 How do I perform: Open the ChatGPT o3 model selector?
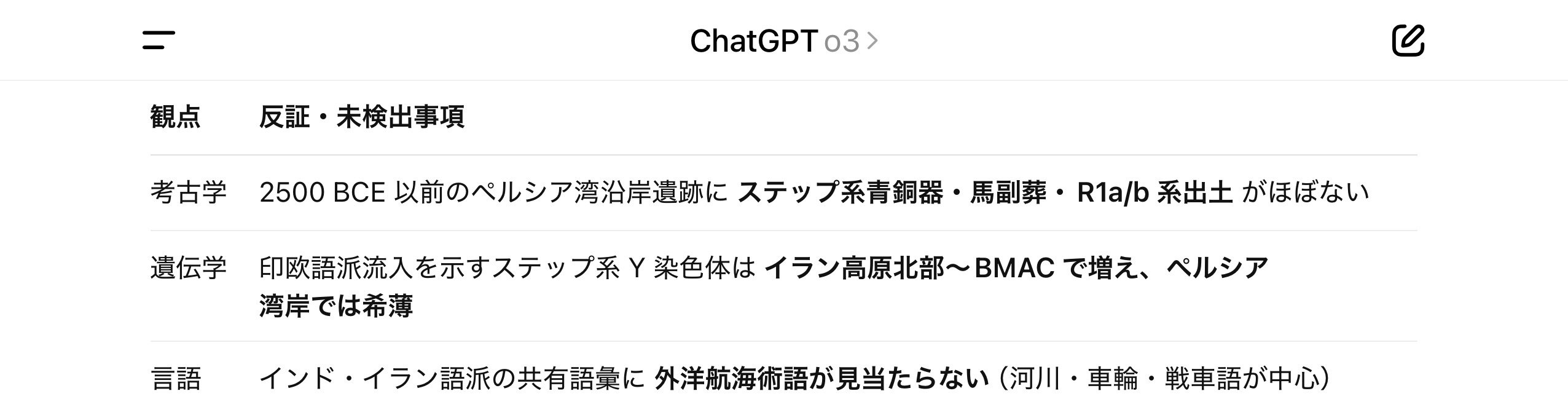click(x=784, y=41)
